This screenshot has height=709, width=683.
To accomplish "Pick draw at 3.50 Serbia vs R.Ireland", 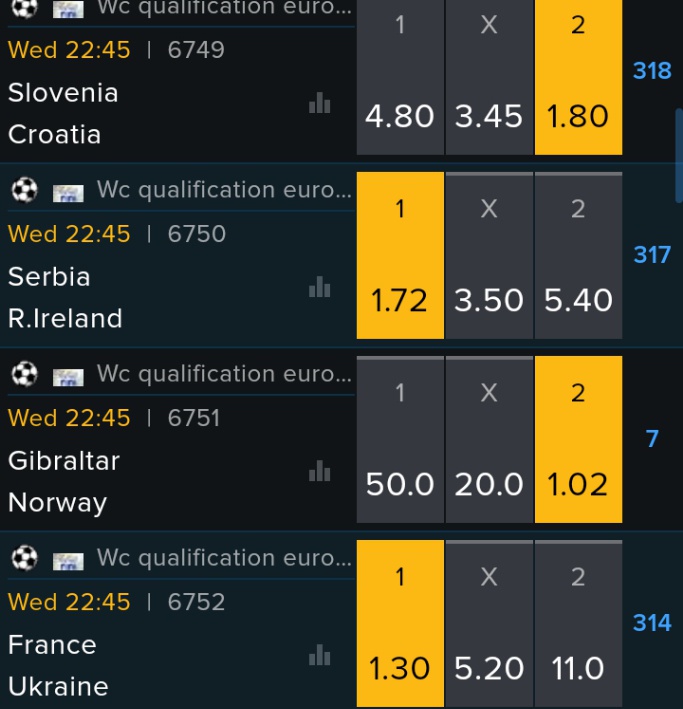I will 489,255.
